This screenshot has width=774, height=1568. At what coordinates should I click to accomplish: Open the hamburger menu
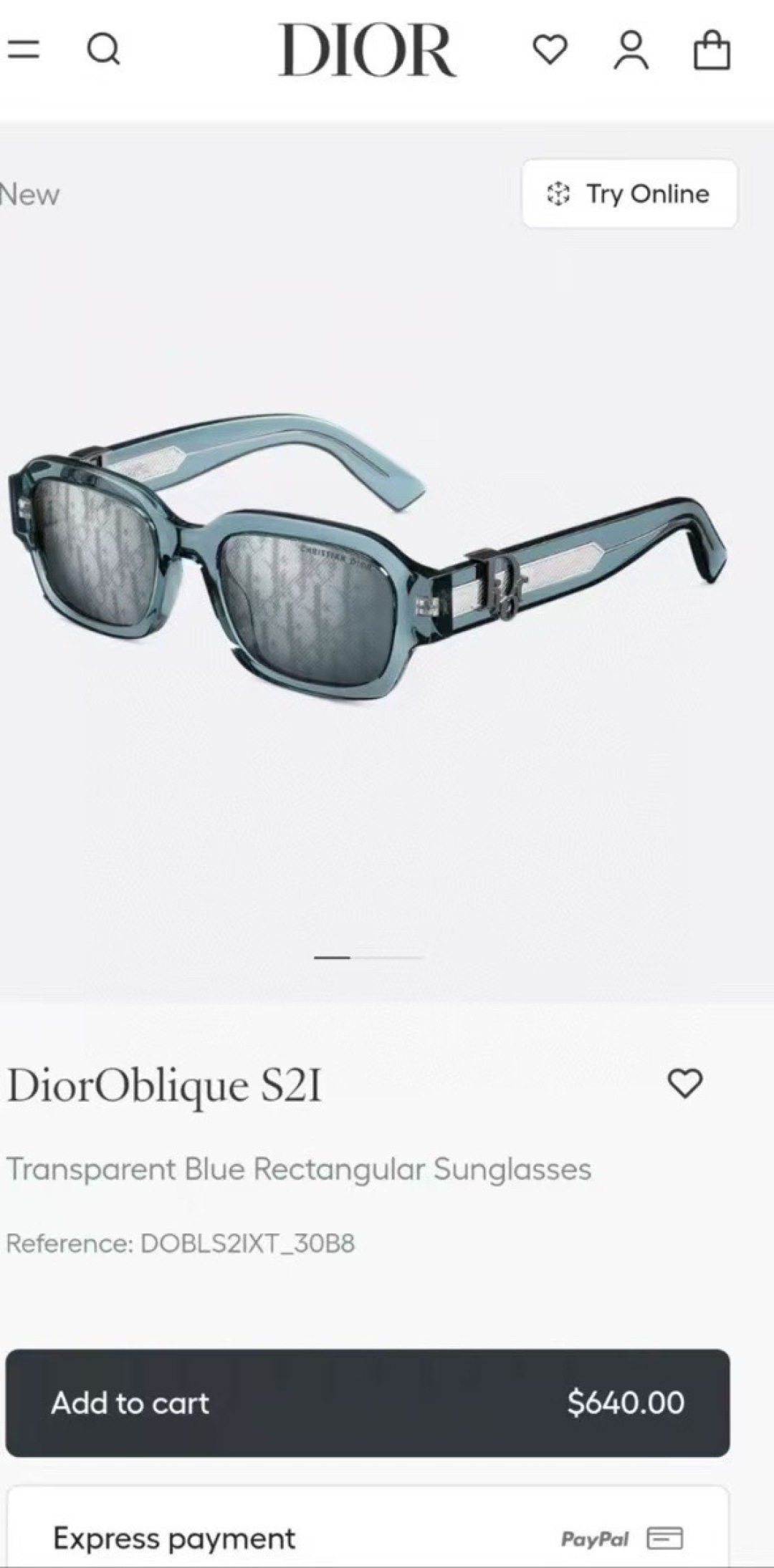pyautogui.click(x=23, y=49)
